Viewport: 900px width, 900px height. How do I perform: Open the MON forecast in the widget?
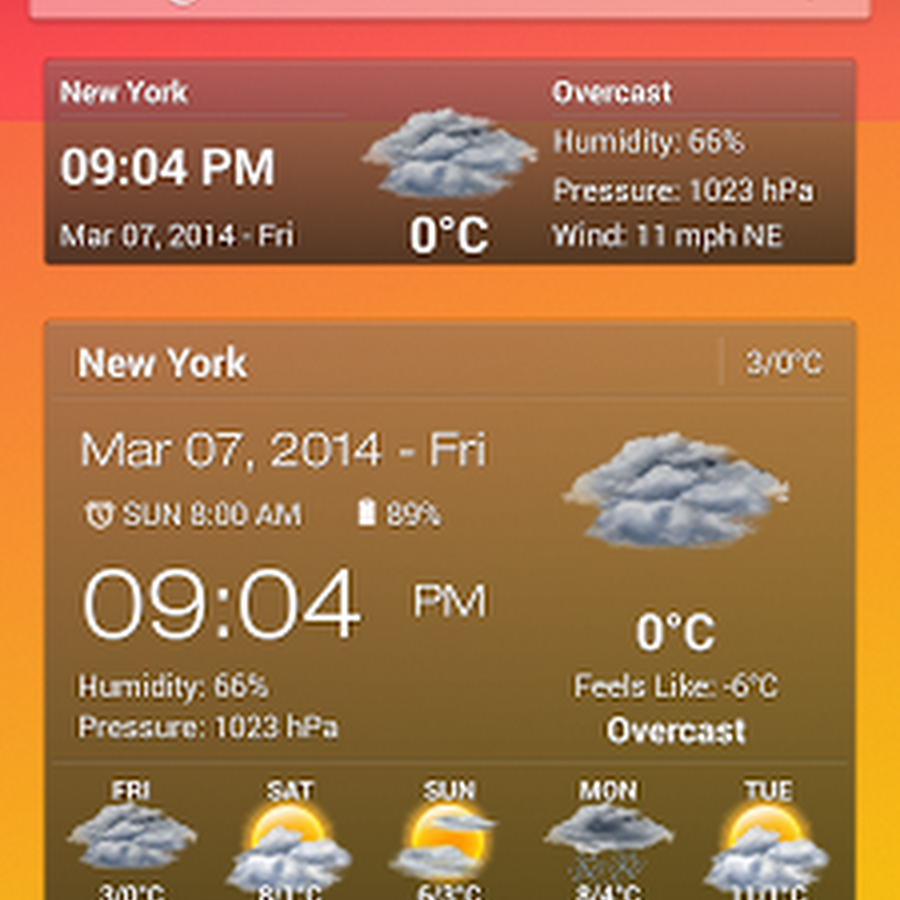click(x=608, y=838)
